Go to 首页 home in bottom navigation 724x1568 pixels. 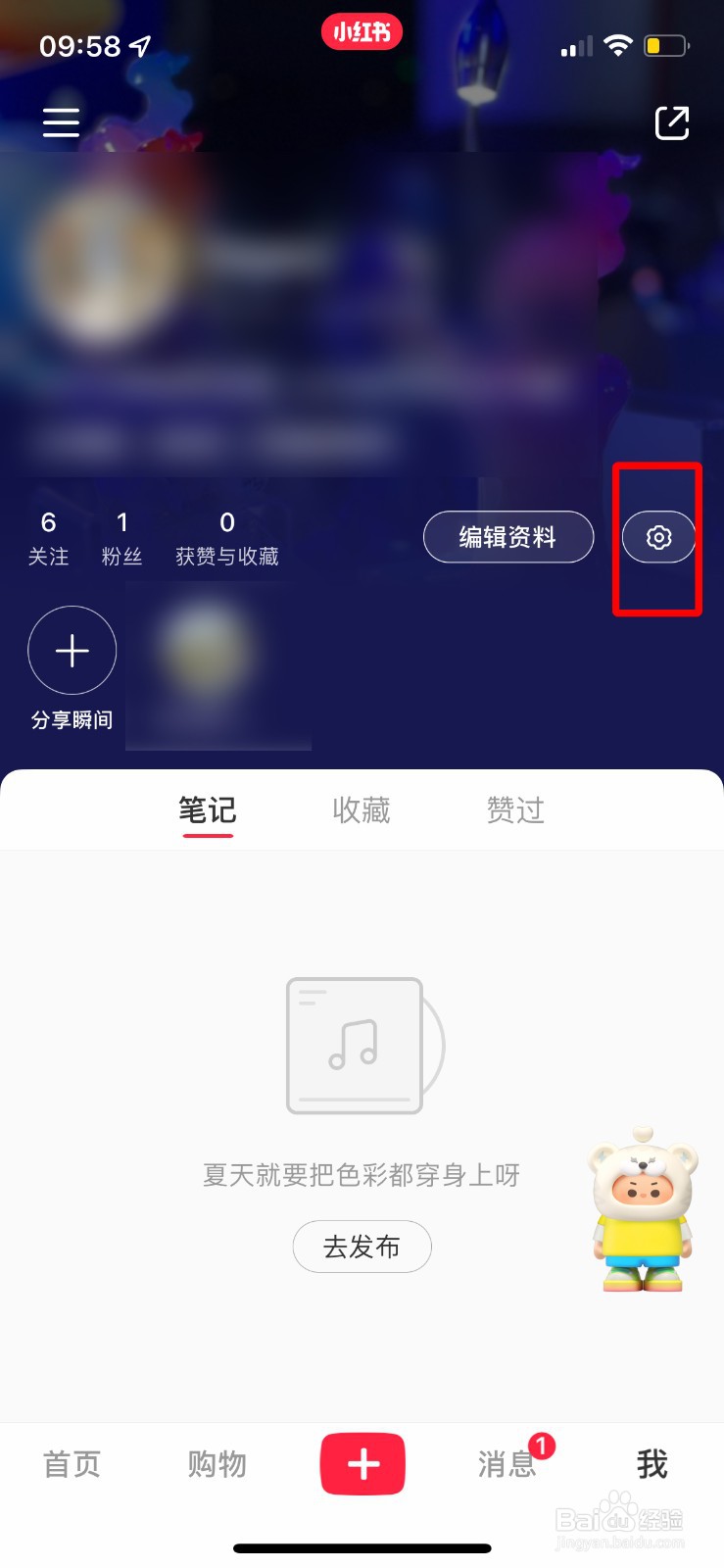(70, 1463)
